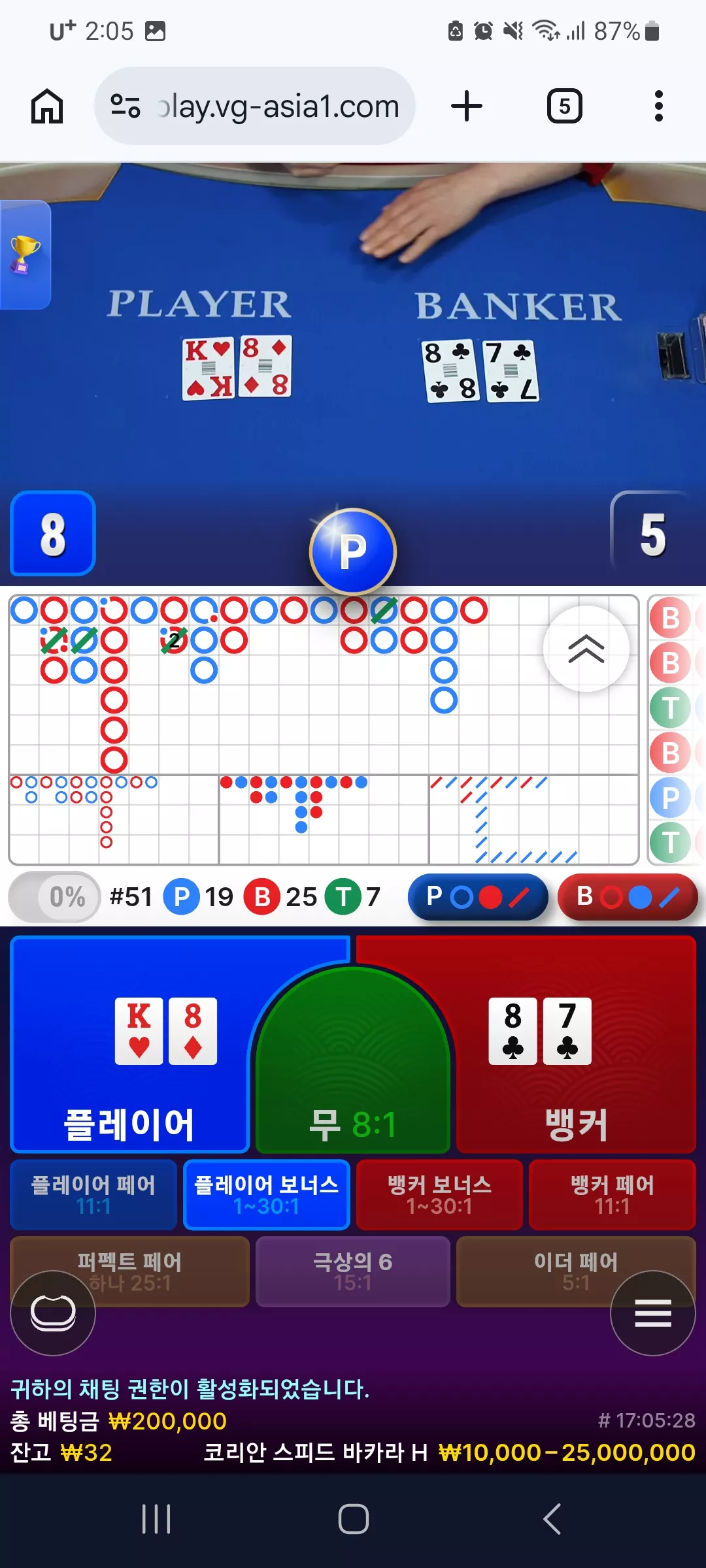Image resolution: width=706 pixels, height=1568 pixels.
Task: Tap the blue P prediction button
Action: (x=478, y=897)
